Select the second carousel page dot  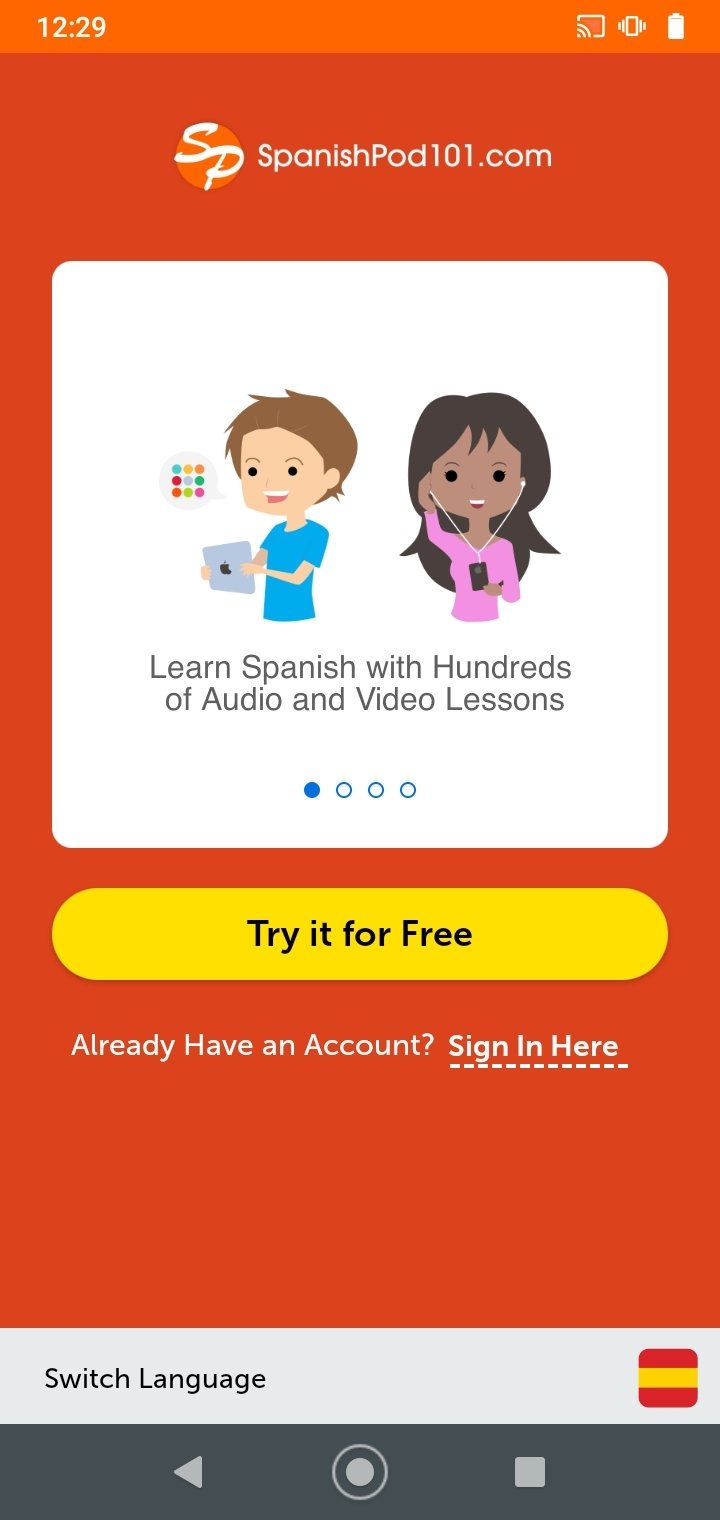click(x=344, y=790)
